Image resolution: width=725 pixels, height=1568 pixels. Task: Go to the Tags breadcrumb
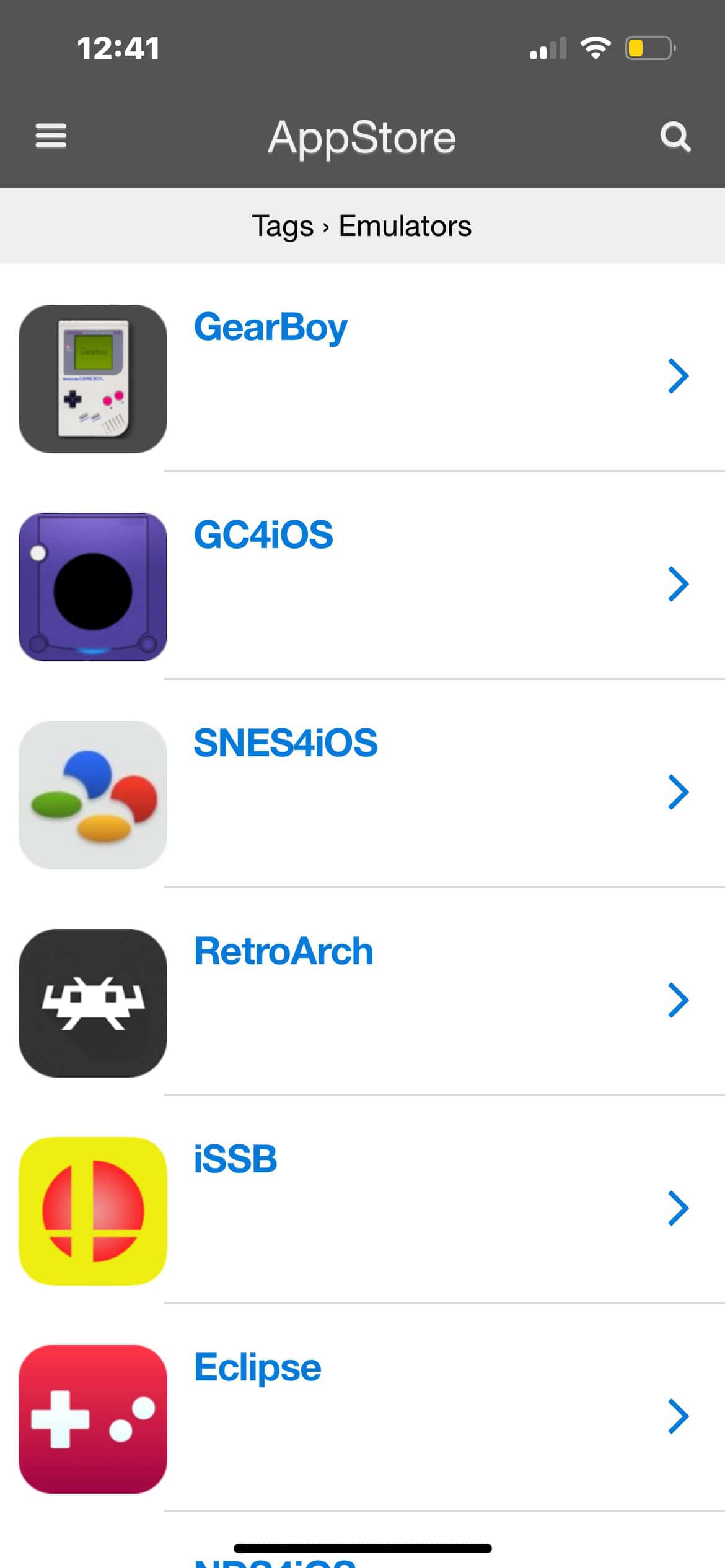(283, 226)
